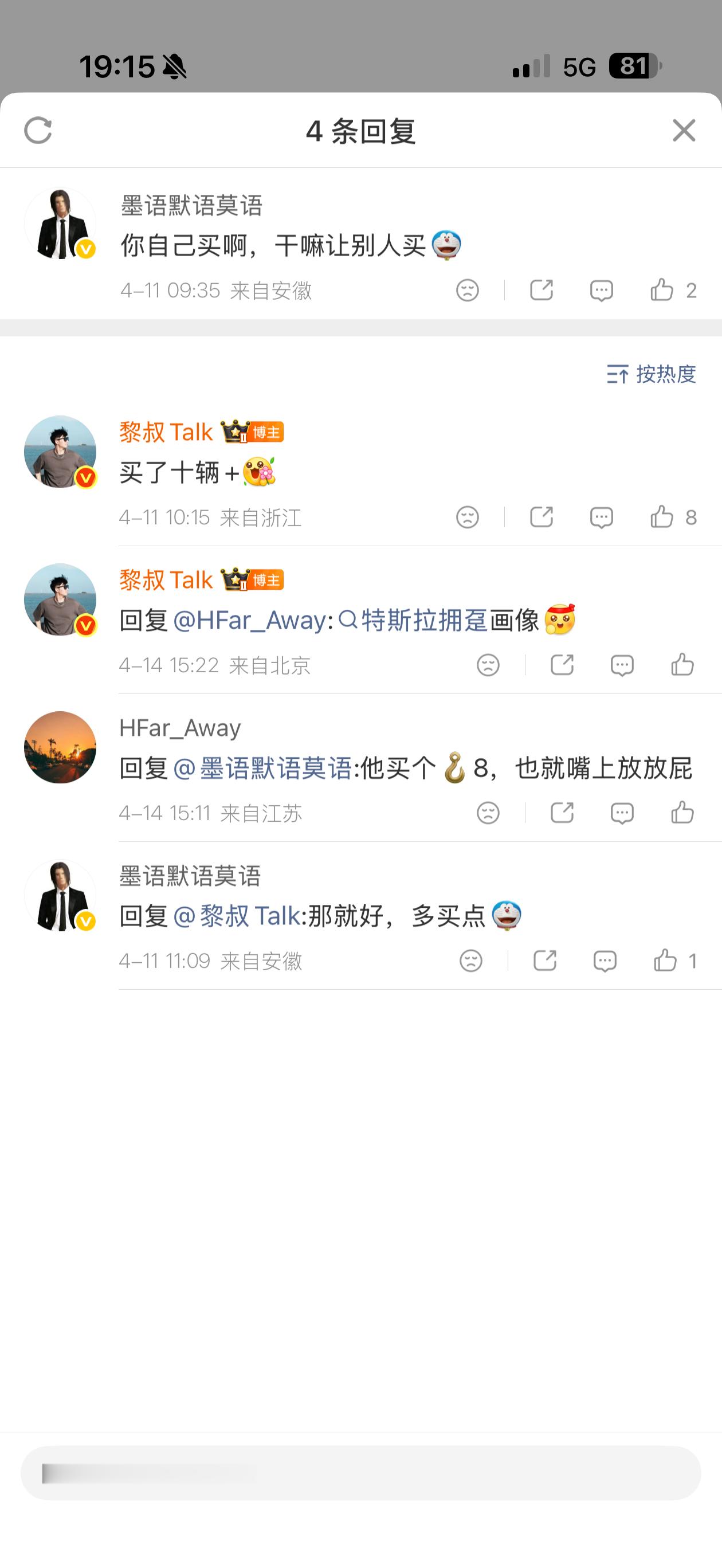Like HFar_Away's reply comment
722x1568 pixels.
click(684, 812)
